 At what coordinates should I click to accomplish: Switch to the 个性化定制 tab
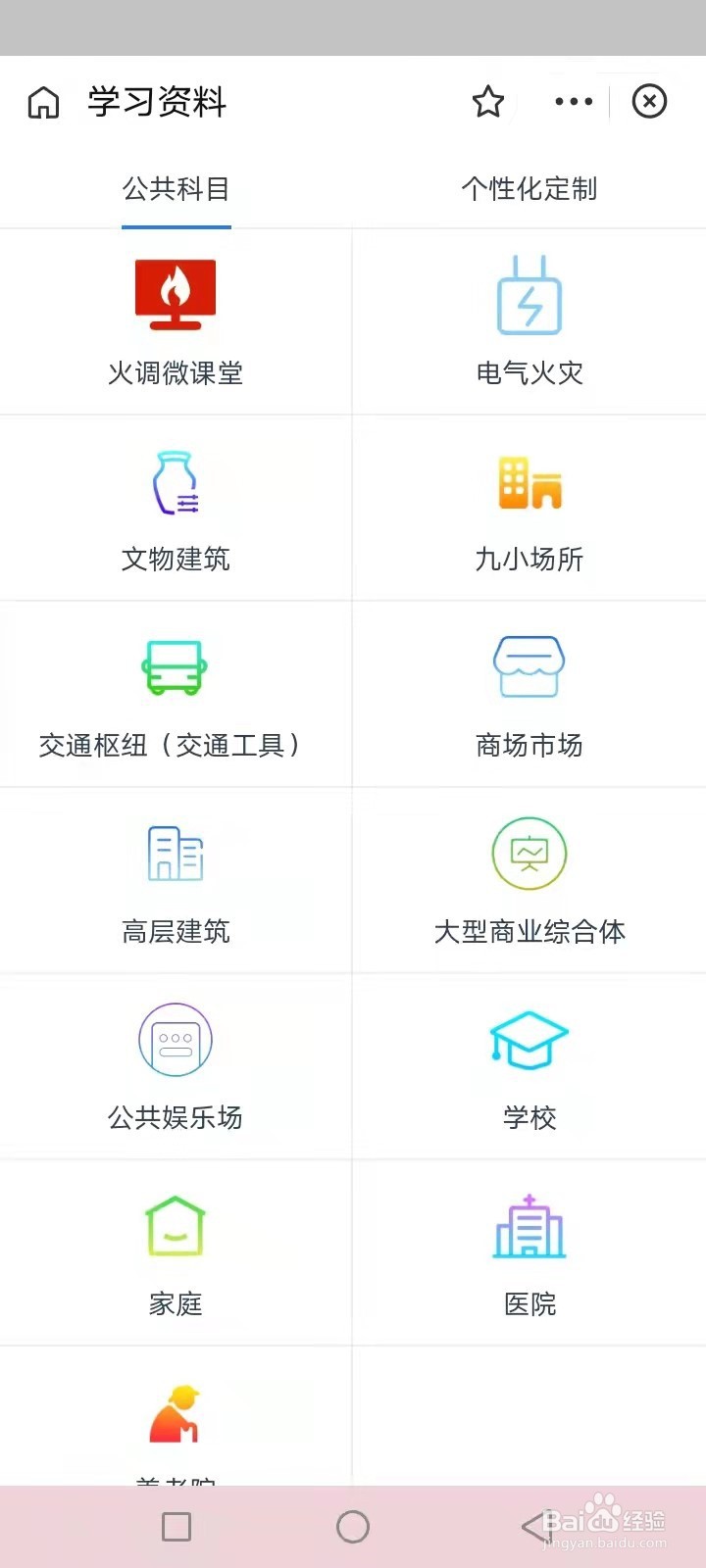click(529, 189)
